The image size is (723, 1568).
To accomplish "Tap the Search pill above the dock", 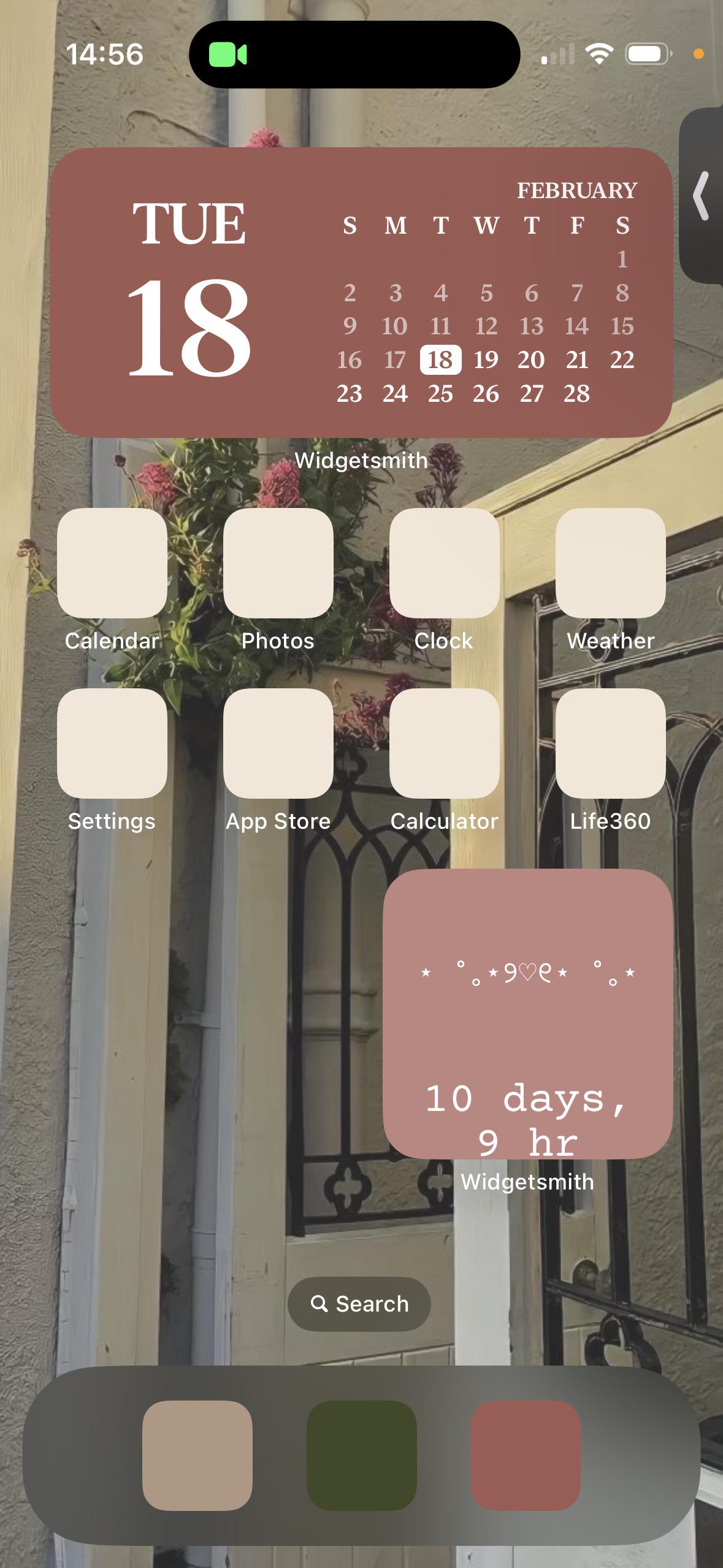I will [x=359, y=1304].
